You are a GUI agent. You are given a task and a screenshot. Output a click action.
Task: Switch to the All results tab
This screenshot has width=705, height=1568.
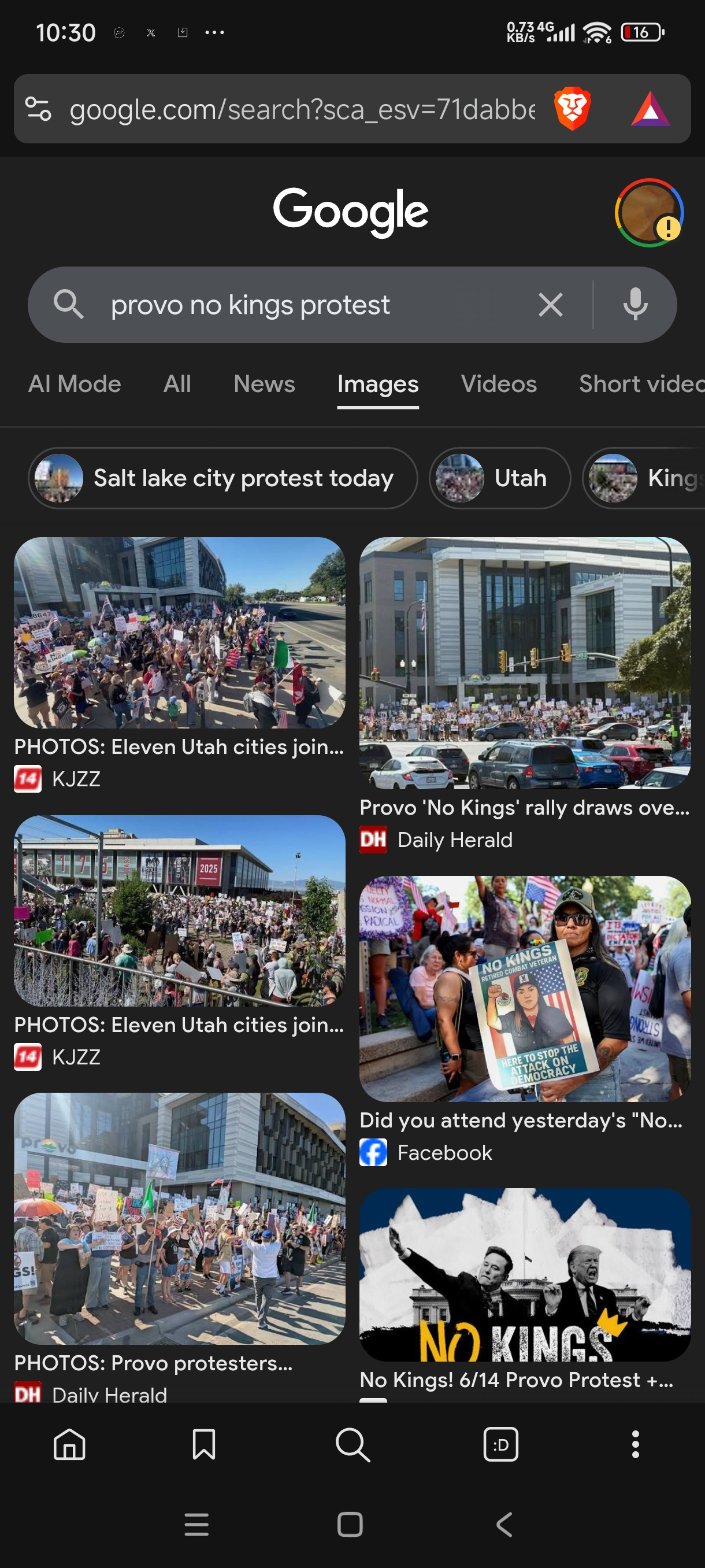pos(177,384)
